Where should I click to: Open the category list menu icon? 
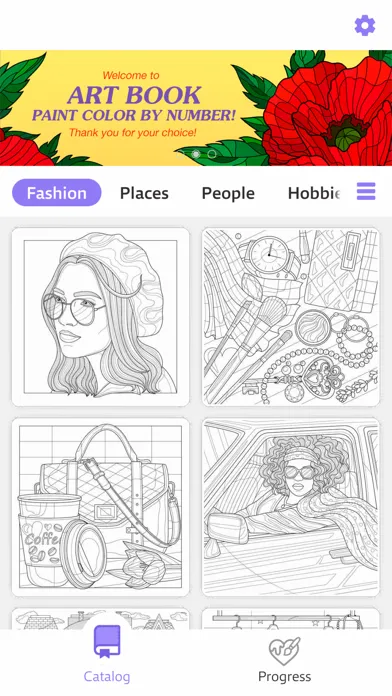pos(366,191)
